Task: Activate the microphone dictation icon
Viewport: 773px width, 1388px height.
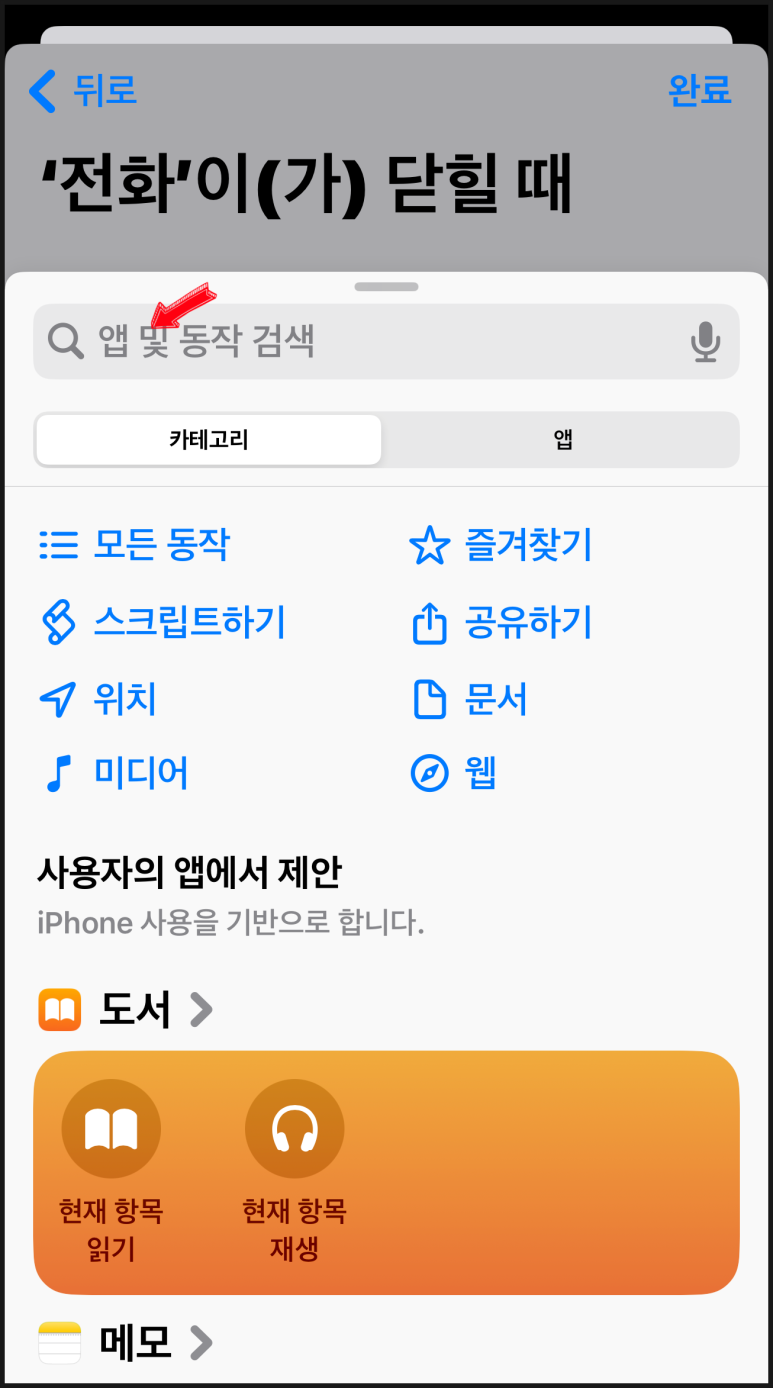Action: tap(705, 342)
